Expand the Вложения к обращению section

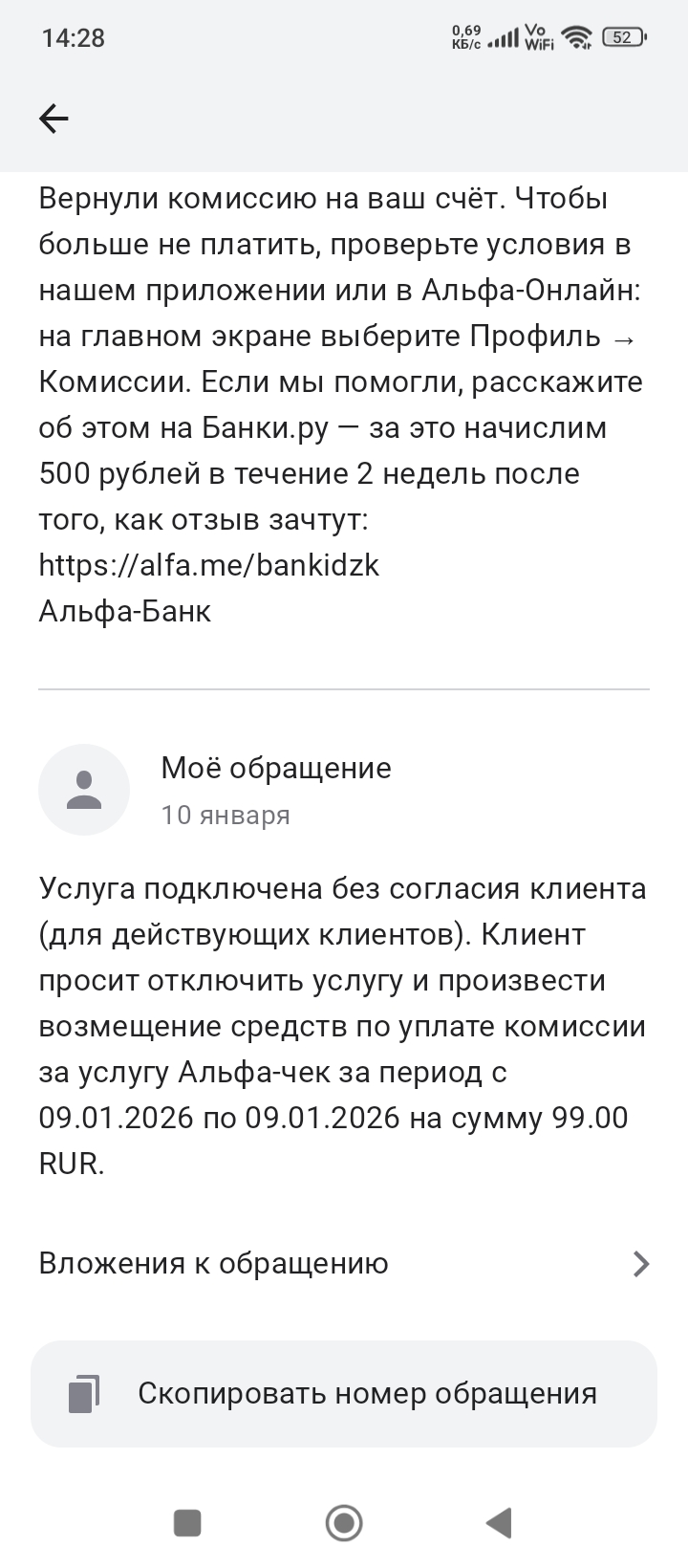[x=212, y=1262]
